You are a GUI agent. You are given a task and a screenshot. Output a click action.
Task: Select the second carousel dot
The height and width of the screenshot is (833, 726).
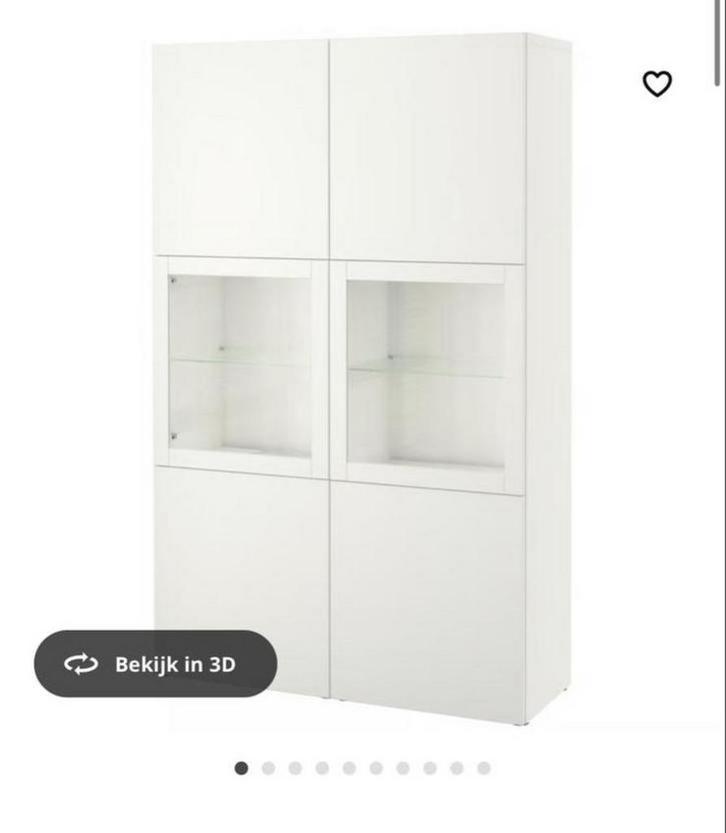(270, 770)
